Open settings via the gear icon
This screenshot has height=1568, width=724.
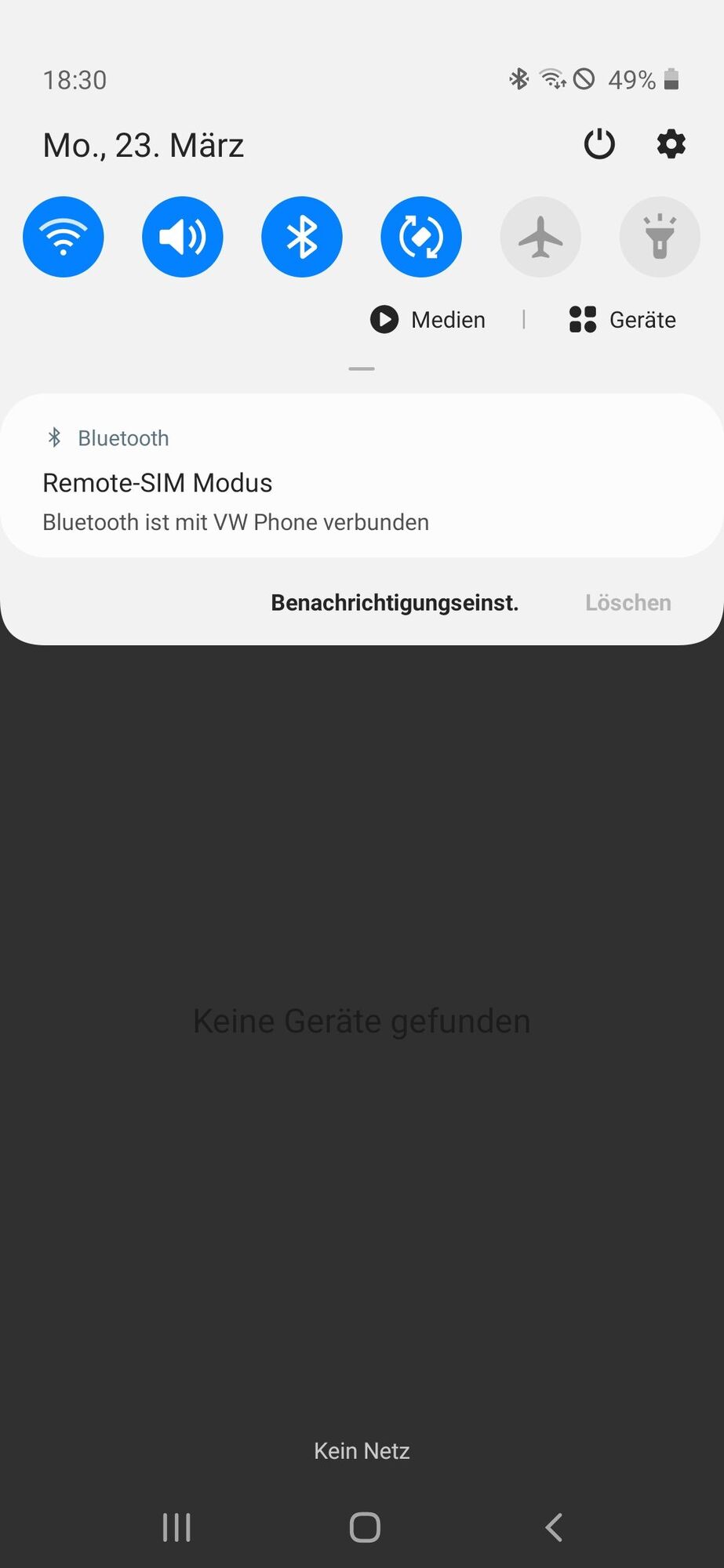671,144
